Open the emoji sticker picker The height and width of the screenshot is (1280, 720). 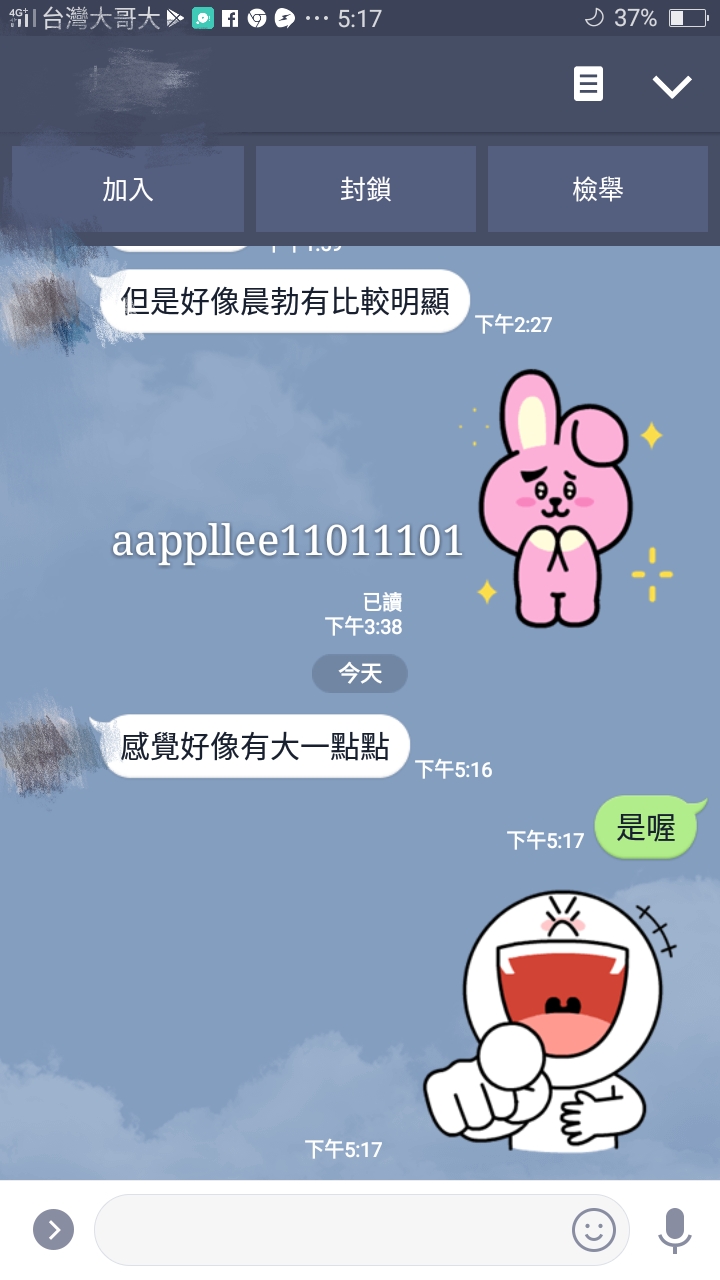tap(593, 1230)
